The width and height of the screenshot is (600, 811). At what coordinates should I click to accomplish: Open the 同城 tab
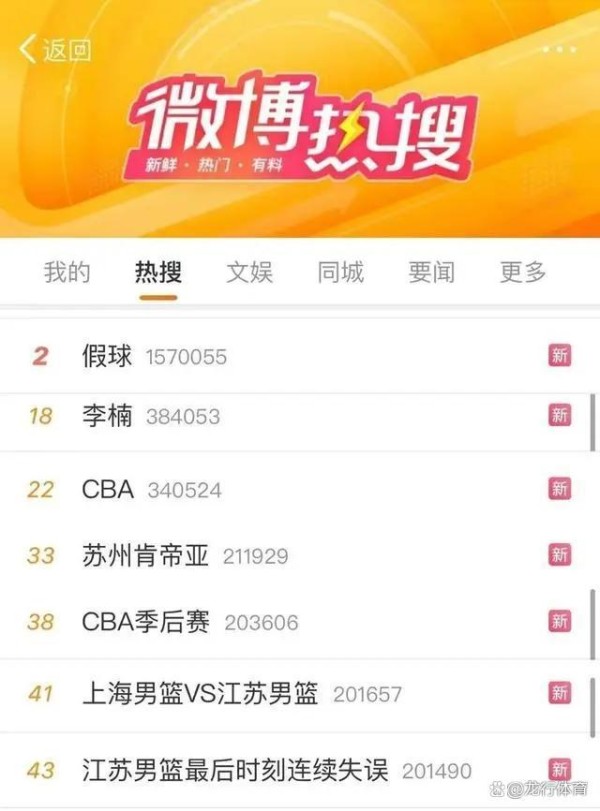coord(341,271)
